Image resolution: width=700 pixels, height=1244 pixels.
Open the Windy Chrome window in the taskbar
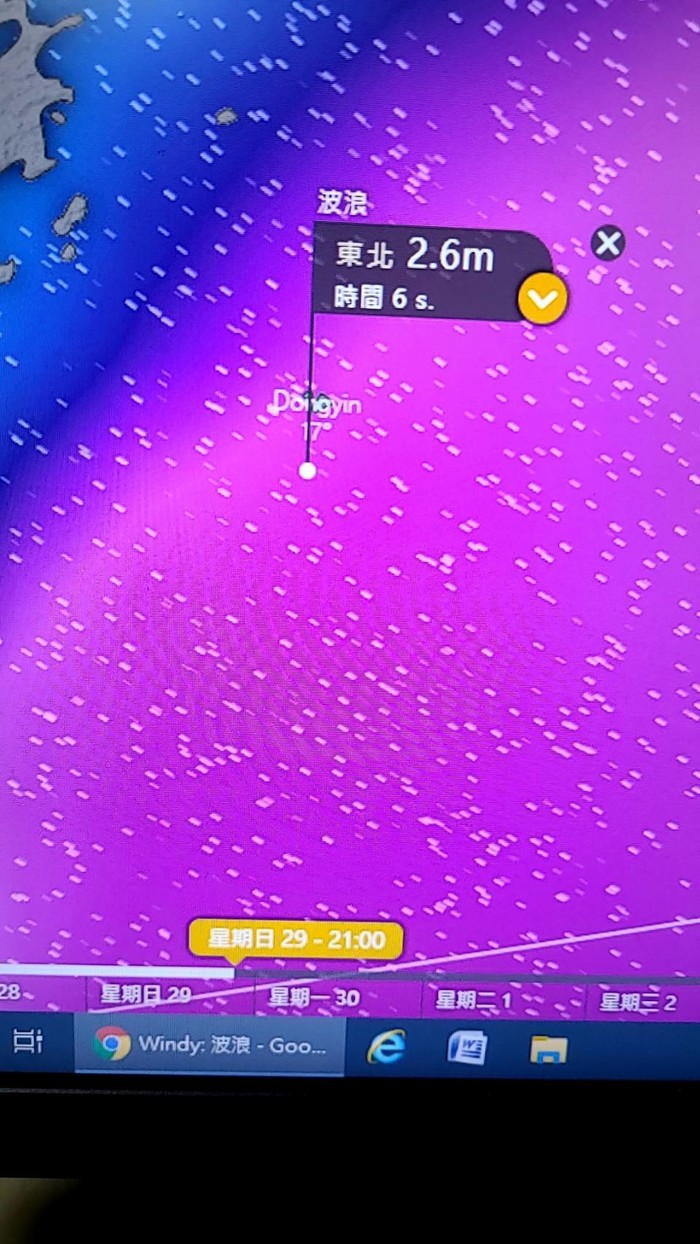tap(211, 1045)
